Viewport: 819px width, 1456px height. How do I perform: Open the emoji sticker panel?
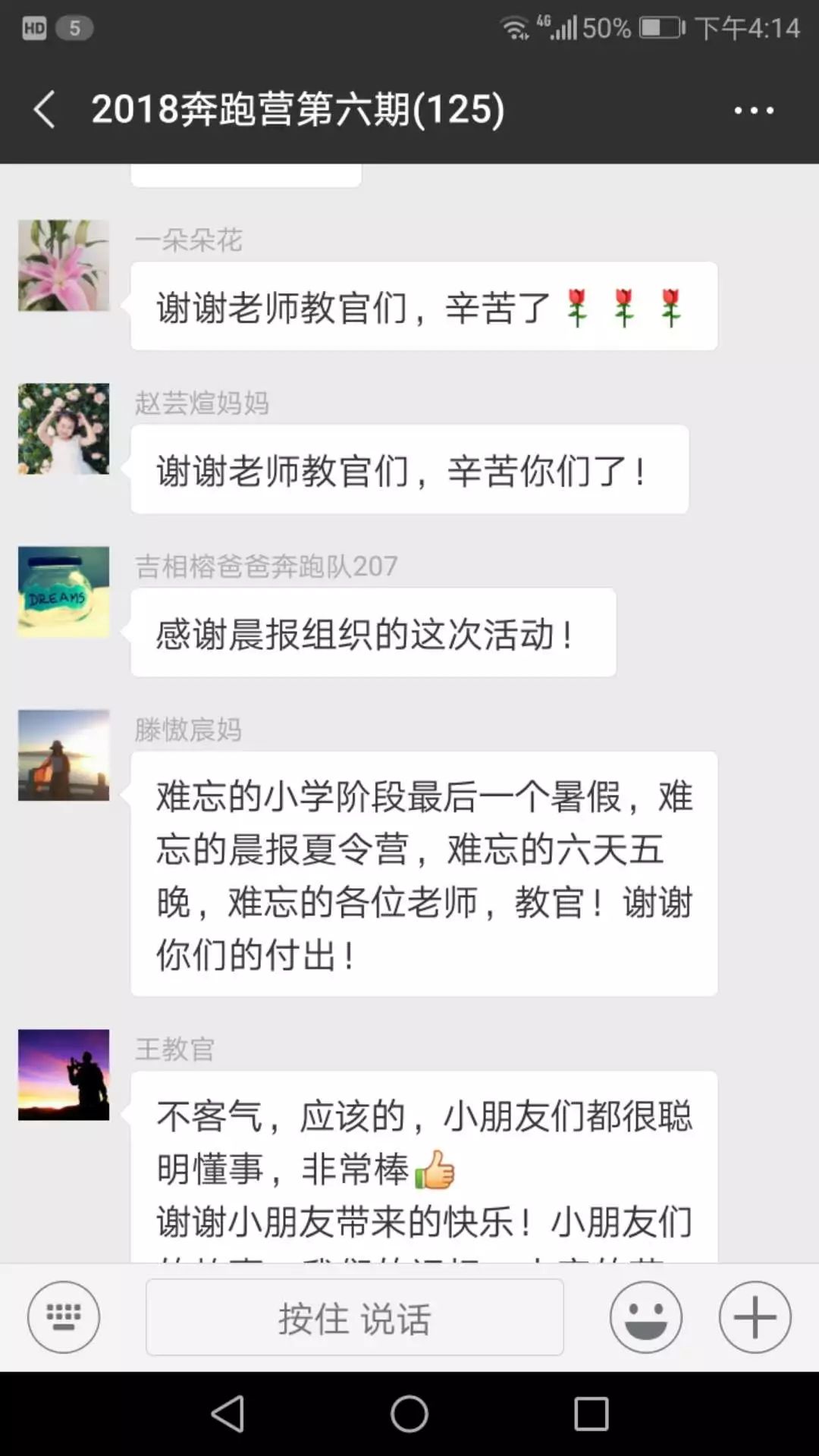click(646, 1317)
